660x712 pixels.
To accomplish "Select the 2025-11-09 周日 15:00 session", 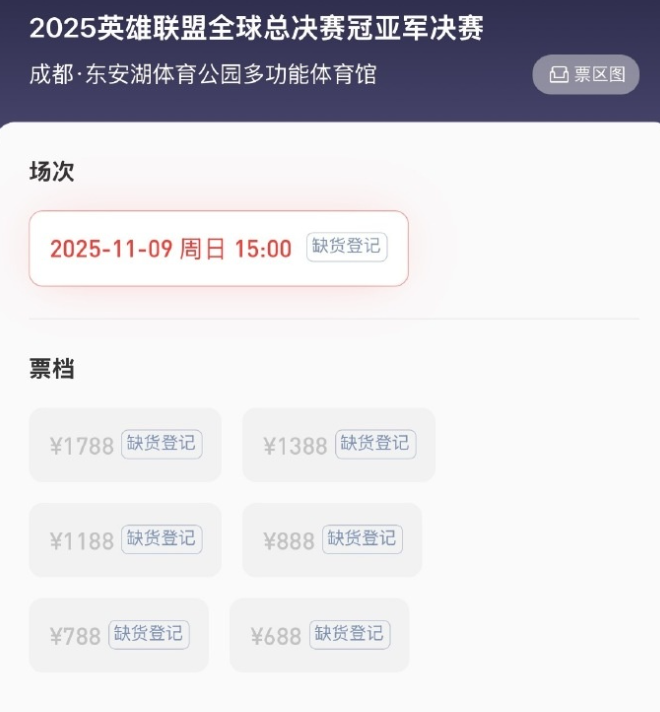I will coord(218,249).
